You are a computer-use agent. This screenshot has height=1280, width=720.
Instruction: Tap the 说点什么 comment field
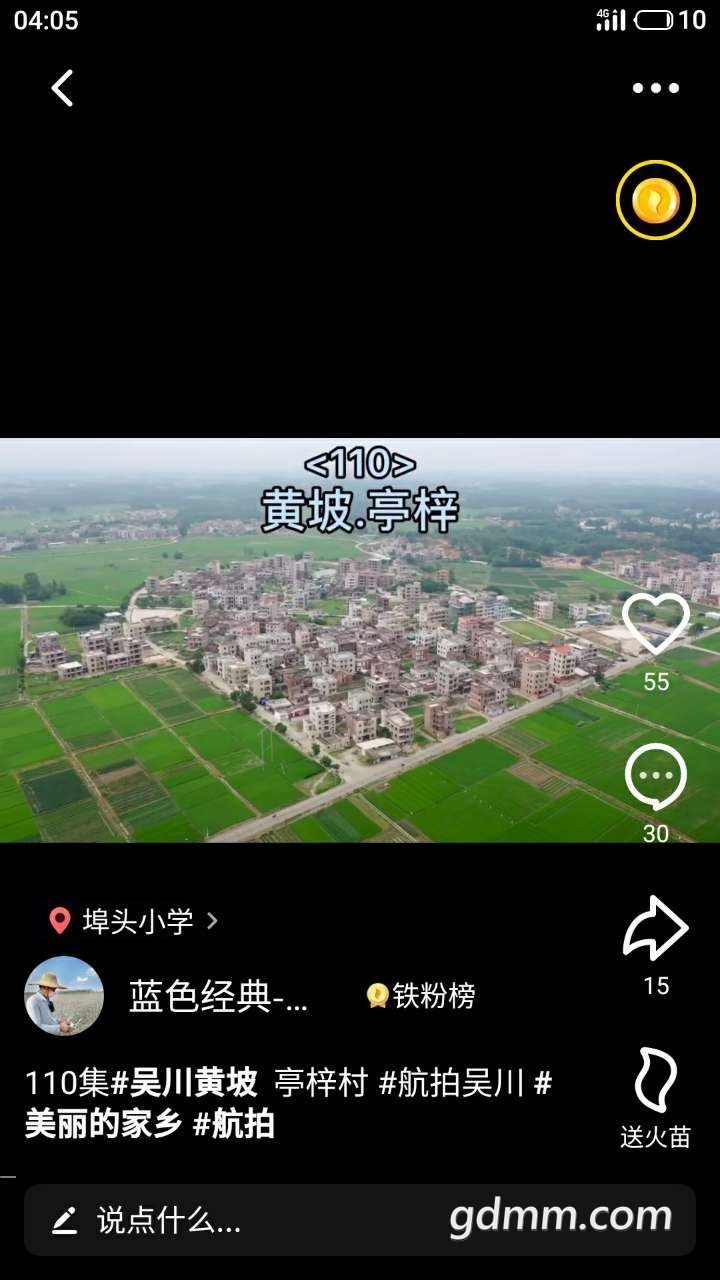coord(168,1220)
